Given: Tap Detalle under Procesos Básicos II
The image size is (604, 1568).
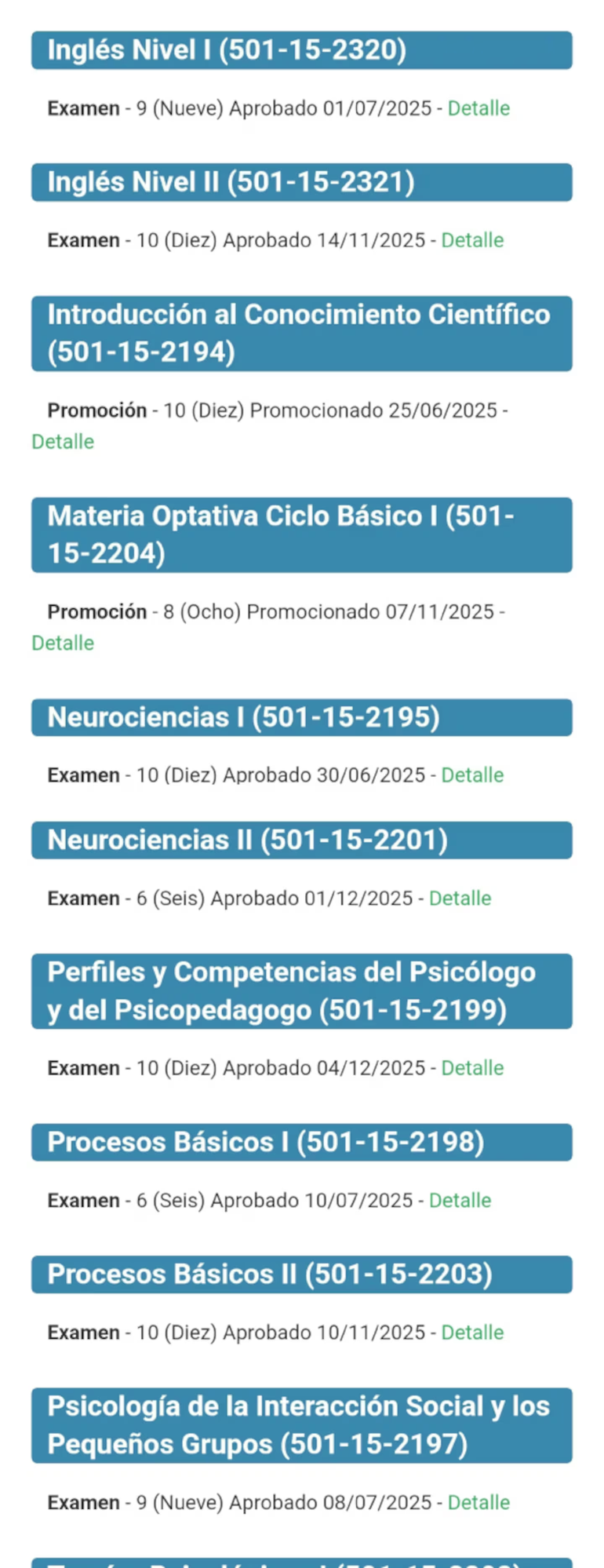Looking at the screenshot, I should click(472, 1333).
